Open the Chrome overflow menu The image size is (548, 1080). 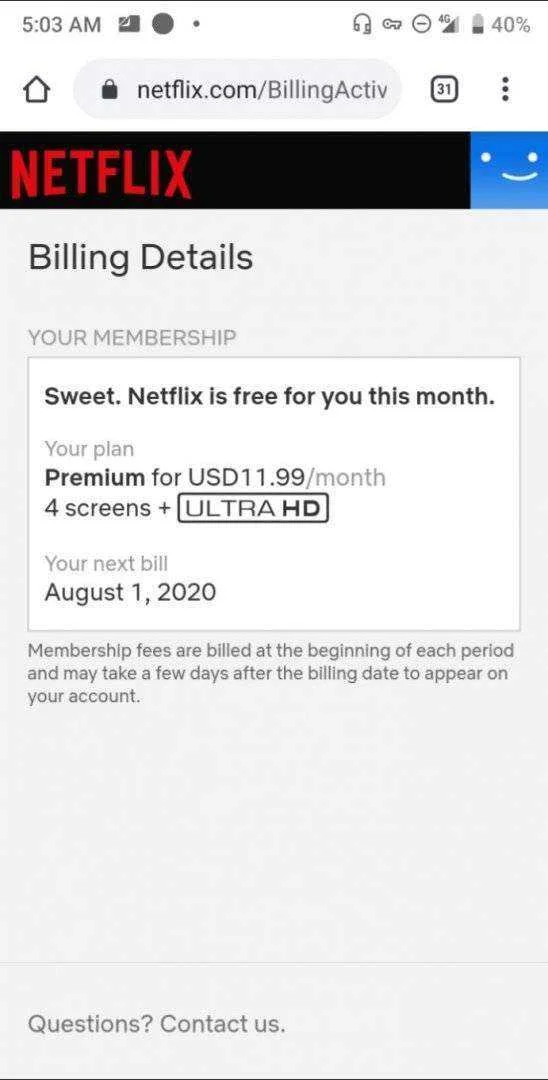coord(506,90)
